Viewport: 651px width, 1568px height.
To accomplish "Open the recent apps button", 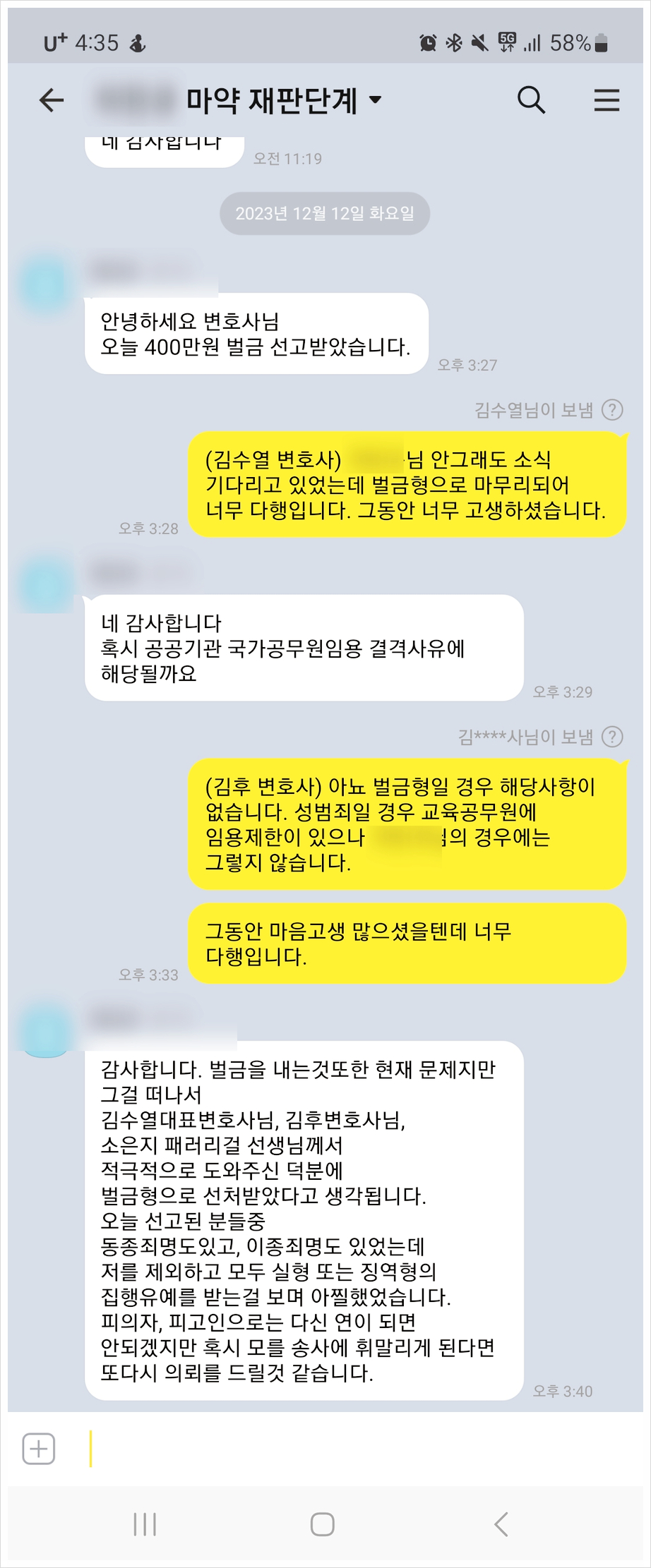I will pos(145,1524).
